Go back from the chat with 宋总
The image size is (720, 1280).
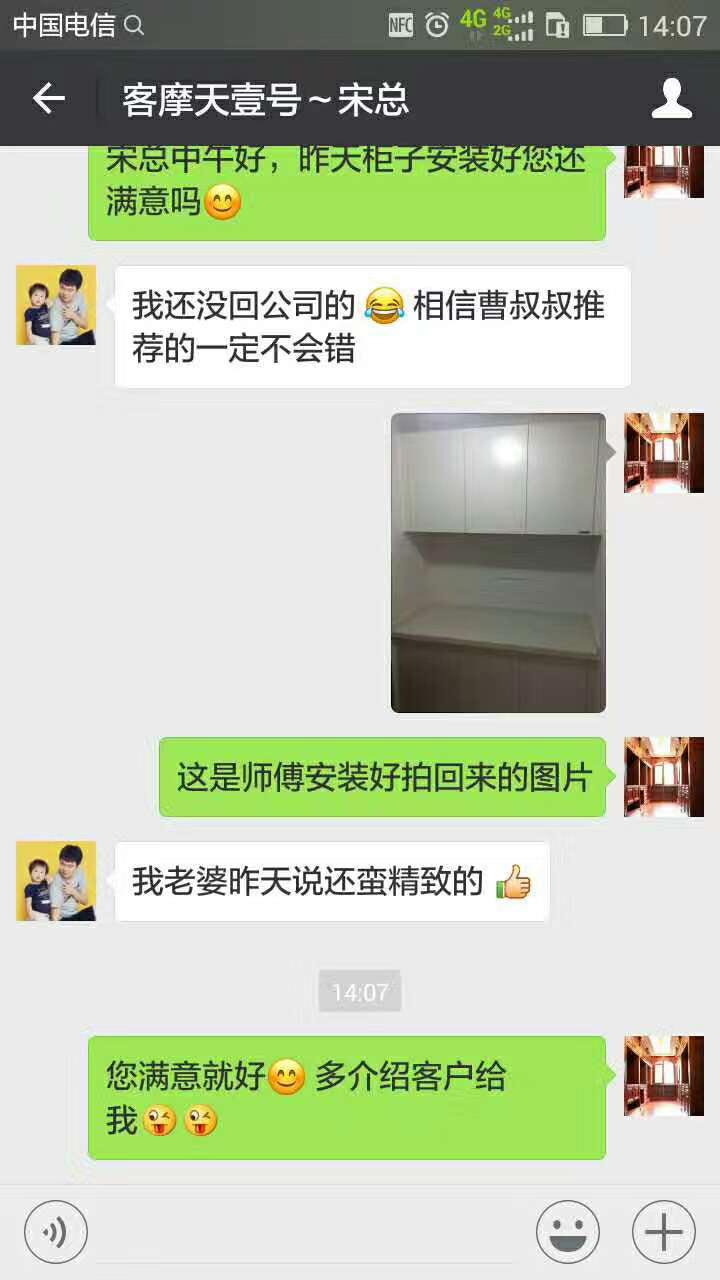point(48,99)
